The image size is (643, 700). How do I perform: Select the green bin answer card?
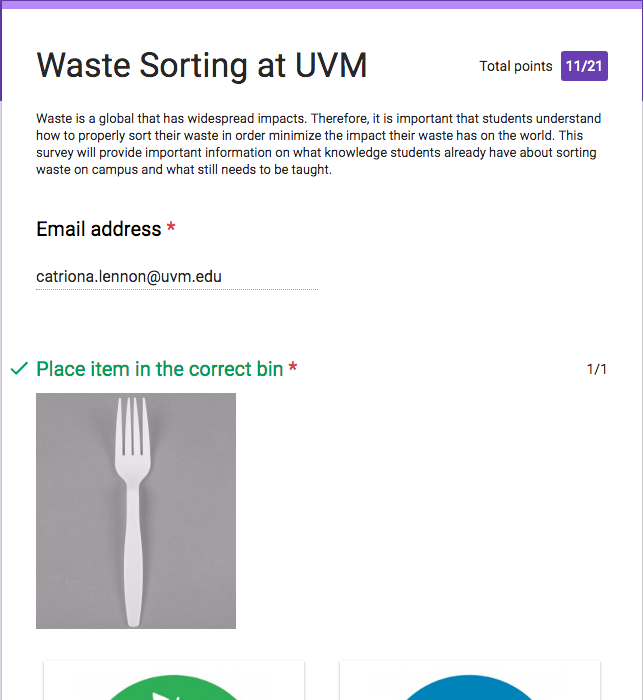point(174,682)
